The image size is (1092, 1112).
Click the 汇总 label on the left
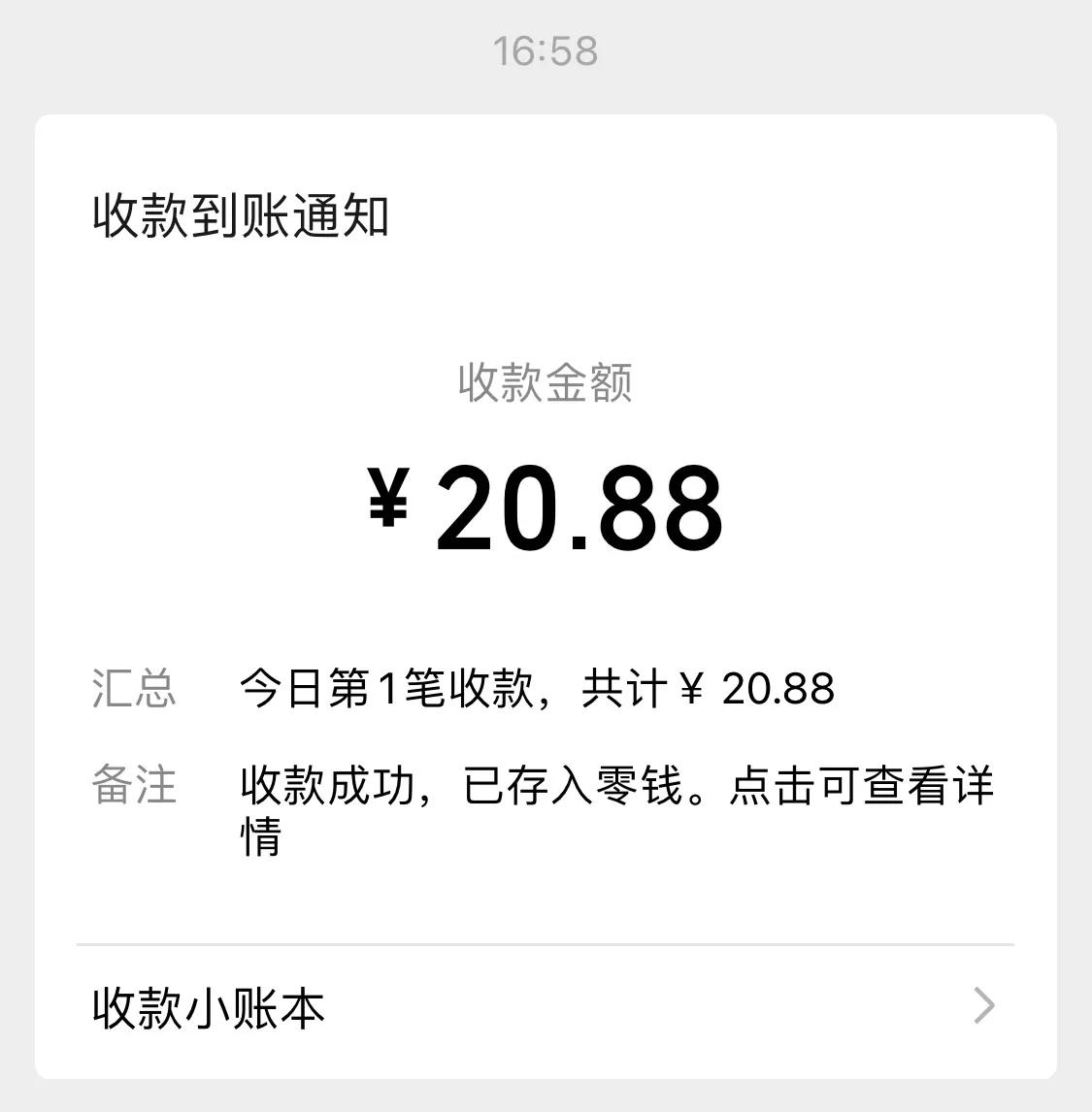point(134,687)
